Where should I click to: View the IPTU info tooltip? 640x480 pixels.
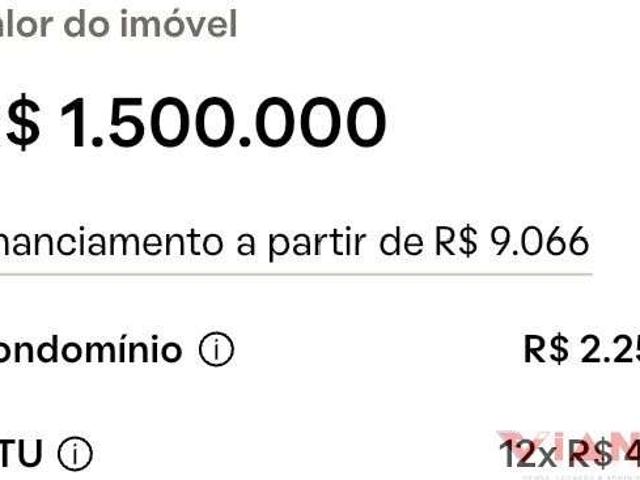[x=75, y=455]
